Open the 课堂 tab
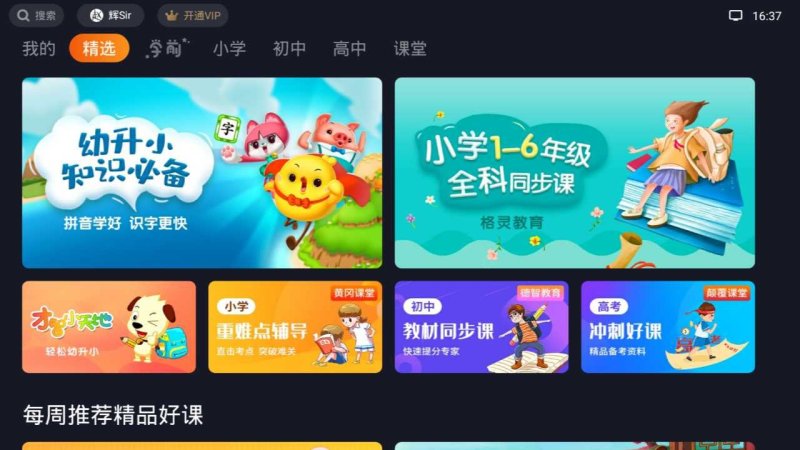 click(410, 48)
